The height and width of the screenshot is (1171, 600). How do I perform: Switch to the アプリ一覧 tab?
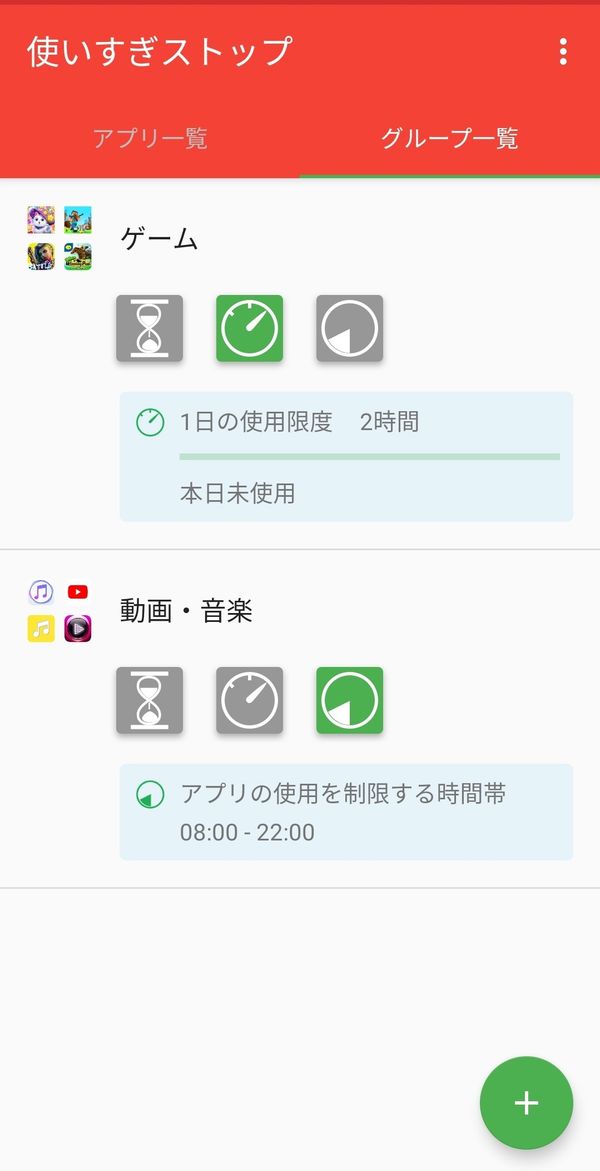[149, 139]
